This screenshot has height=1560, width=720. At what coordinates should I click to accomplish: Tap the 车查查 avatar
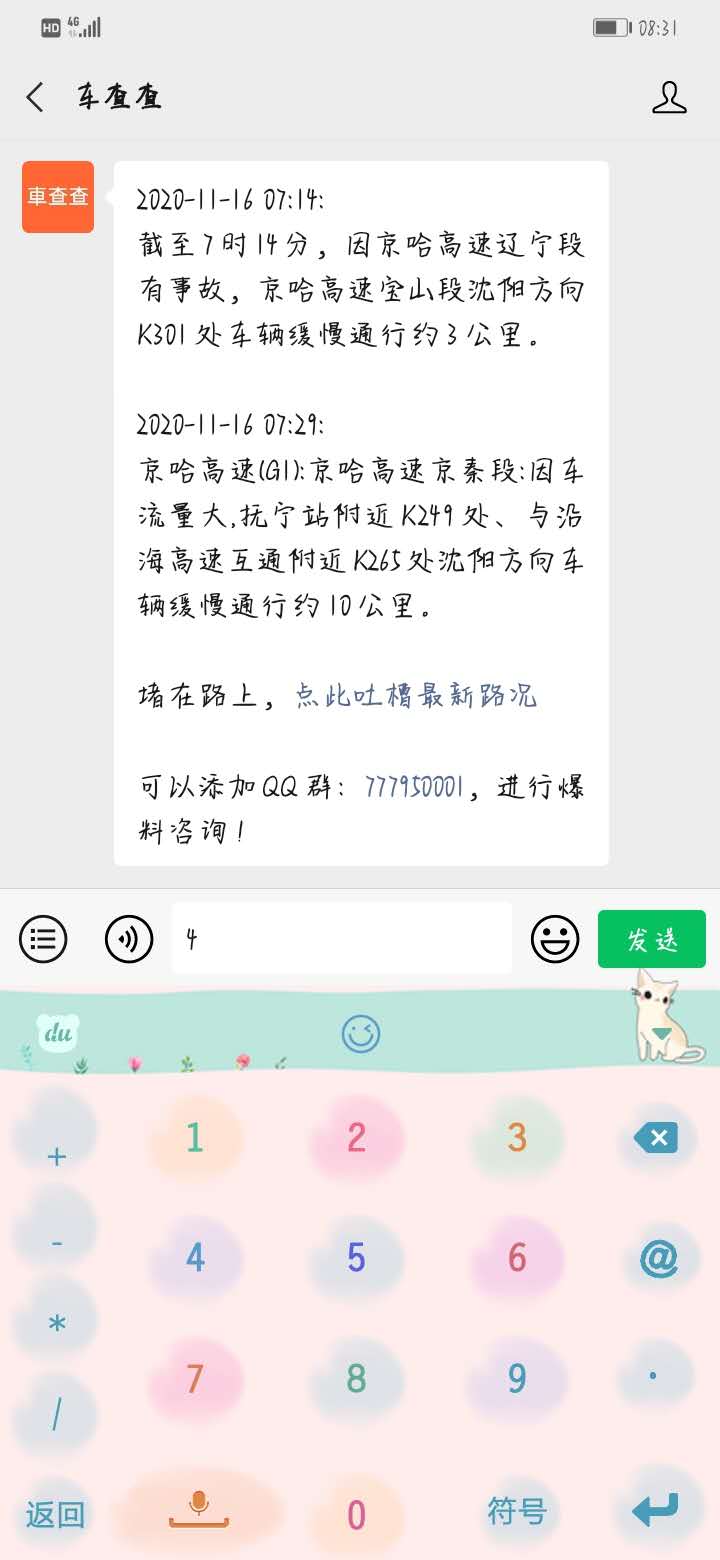pyautogui.click(x=58, y=197)
